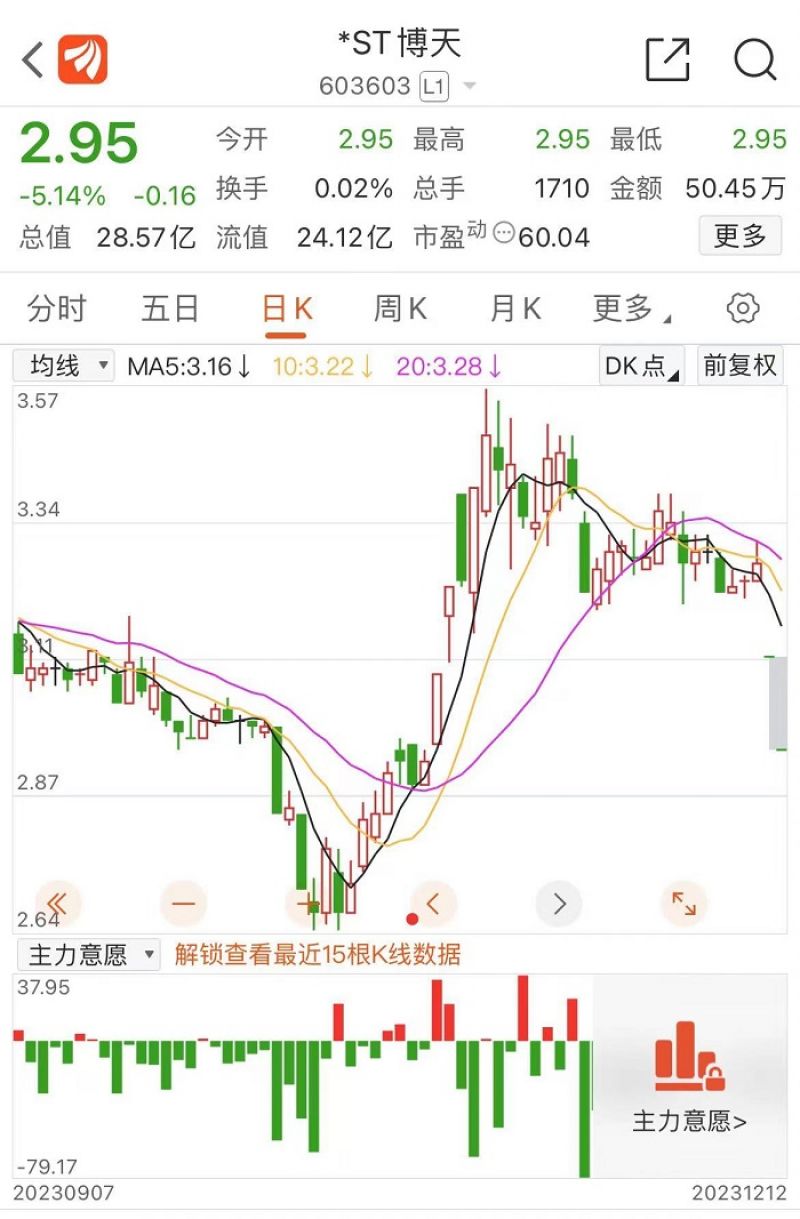Move chart to the next candle

coord(559,904)
